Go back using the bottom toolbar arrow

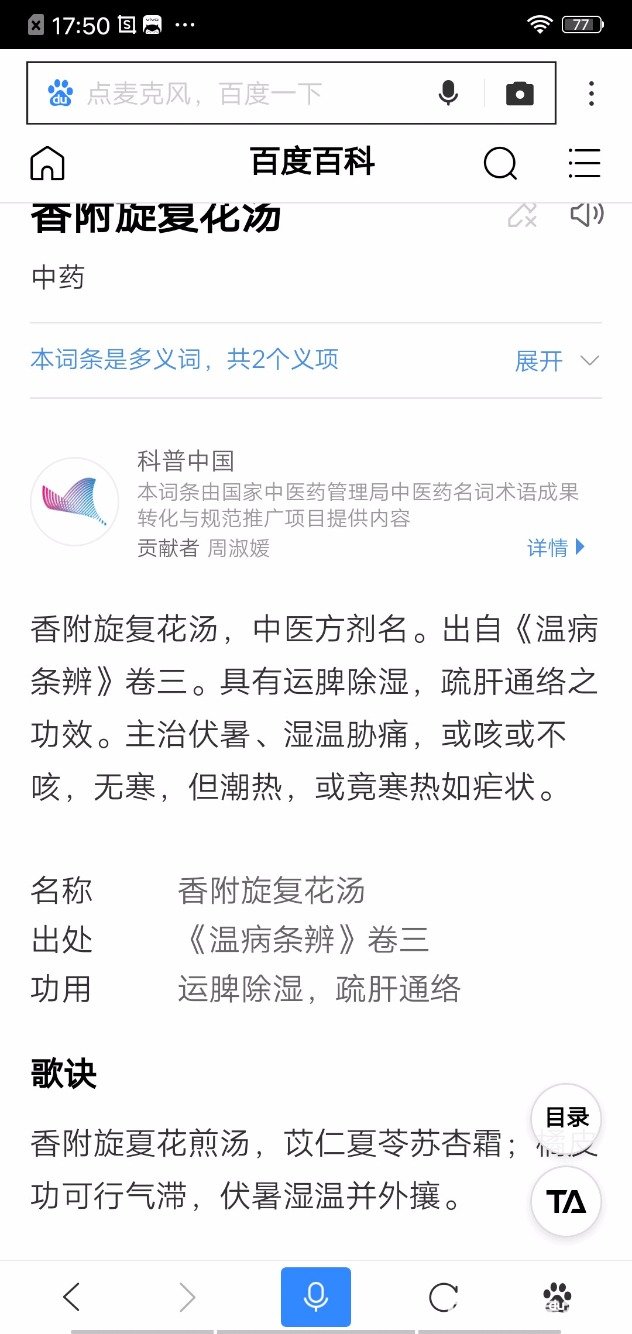(71, 1297)
